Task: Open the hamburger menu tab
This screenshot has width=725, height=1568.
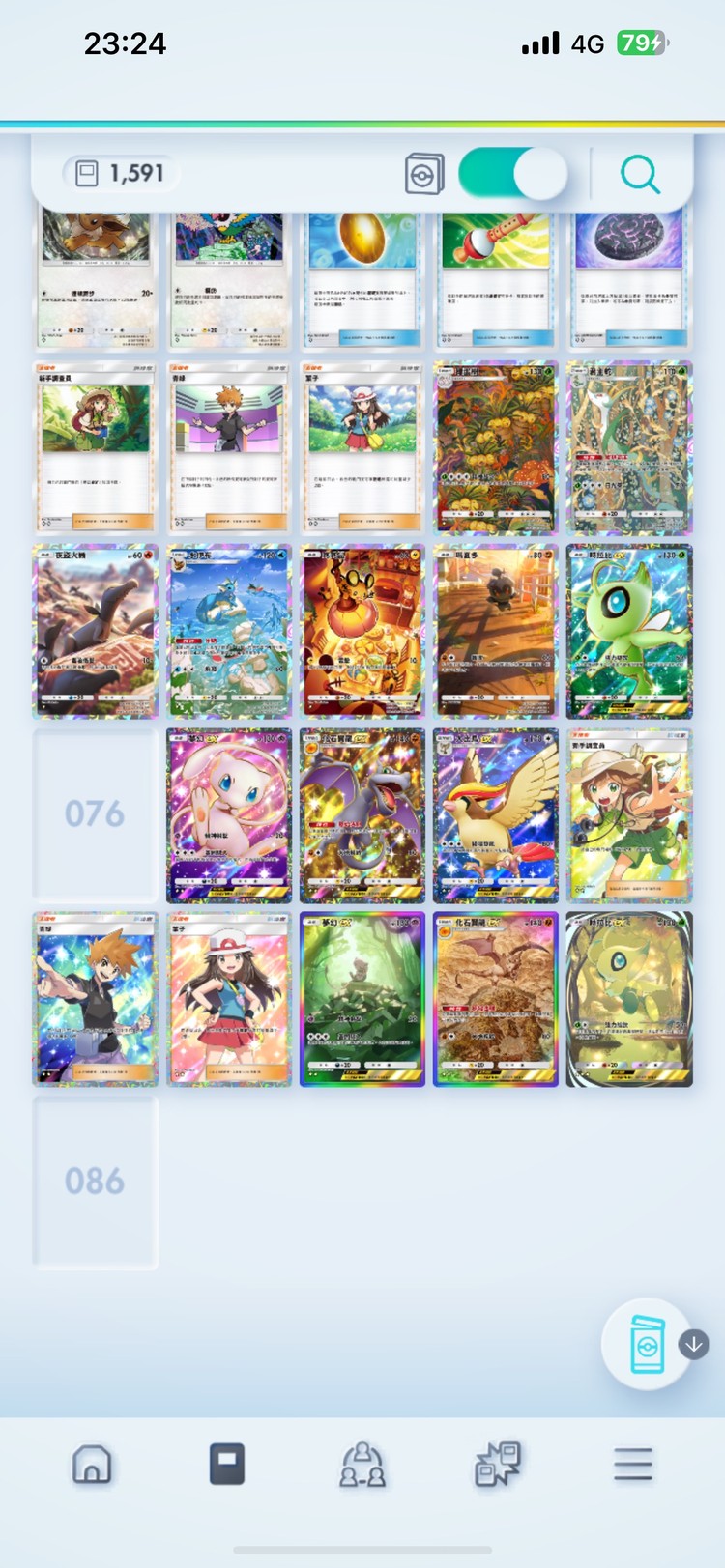Action: (x=633, y=1465)
